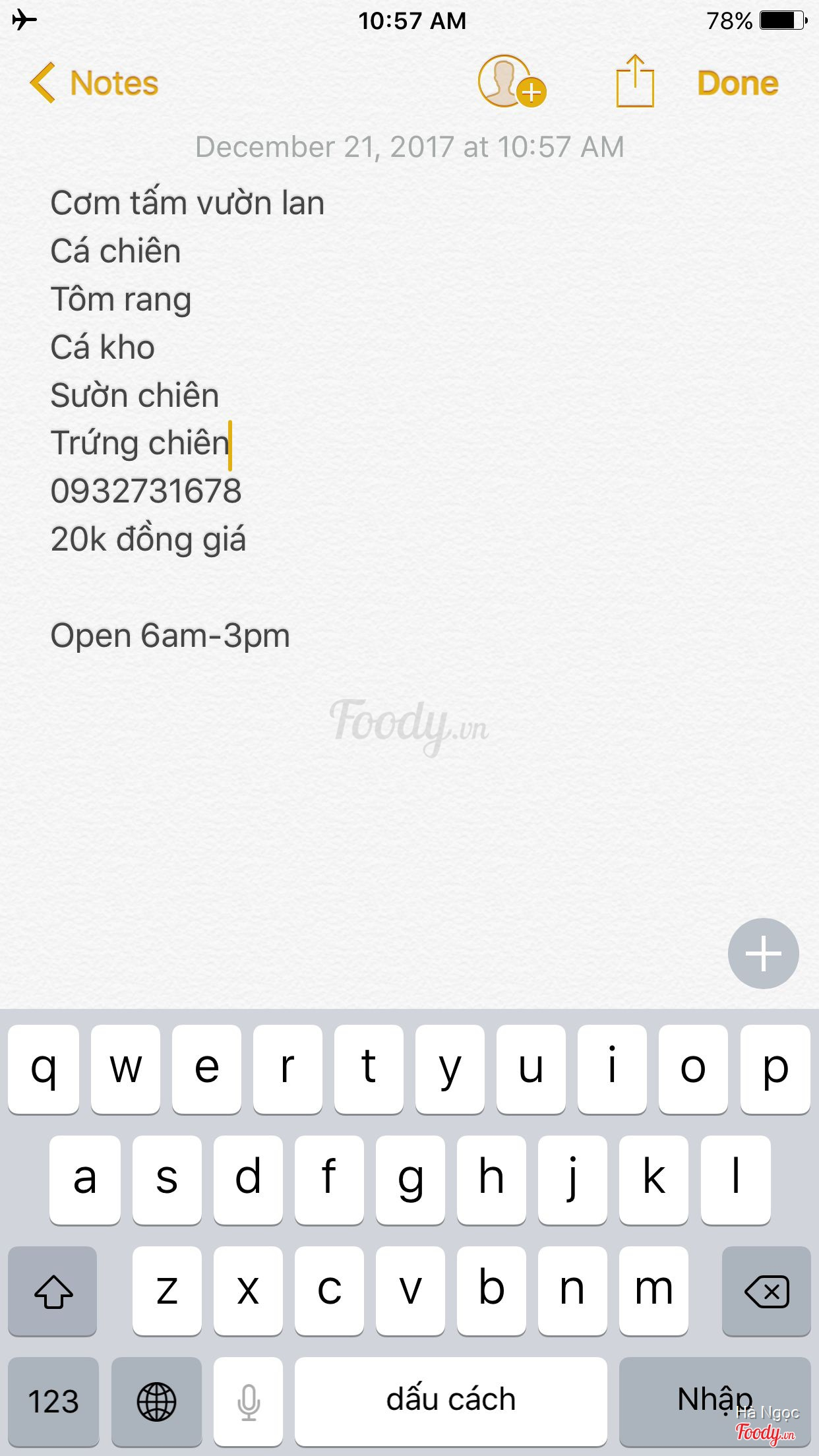Viewport: 819px width, 1456px height.
Task: Toggle the shift key
Action: pos(53,1290)
